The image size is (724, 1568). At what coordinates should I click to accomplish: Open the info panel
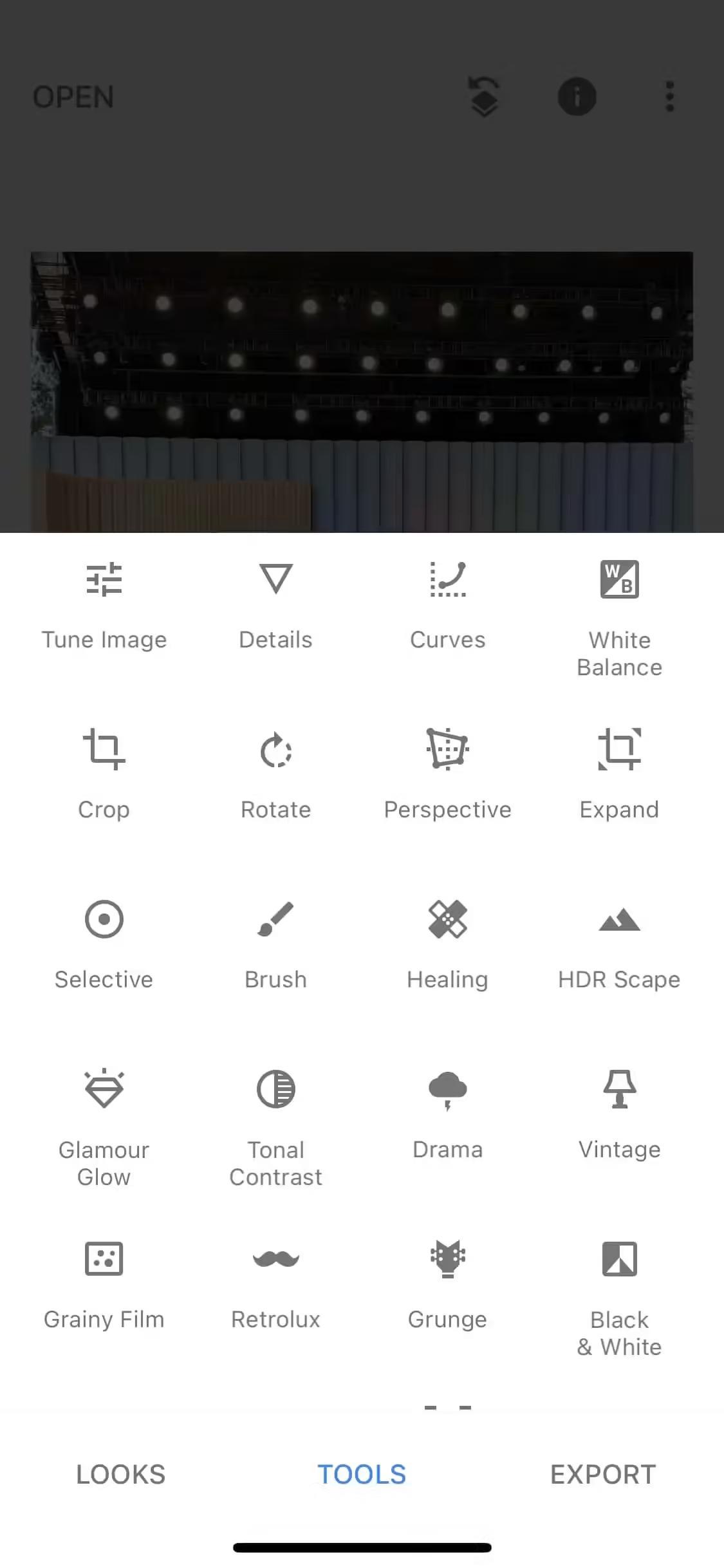[577, 97]
